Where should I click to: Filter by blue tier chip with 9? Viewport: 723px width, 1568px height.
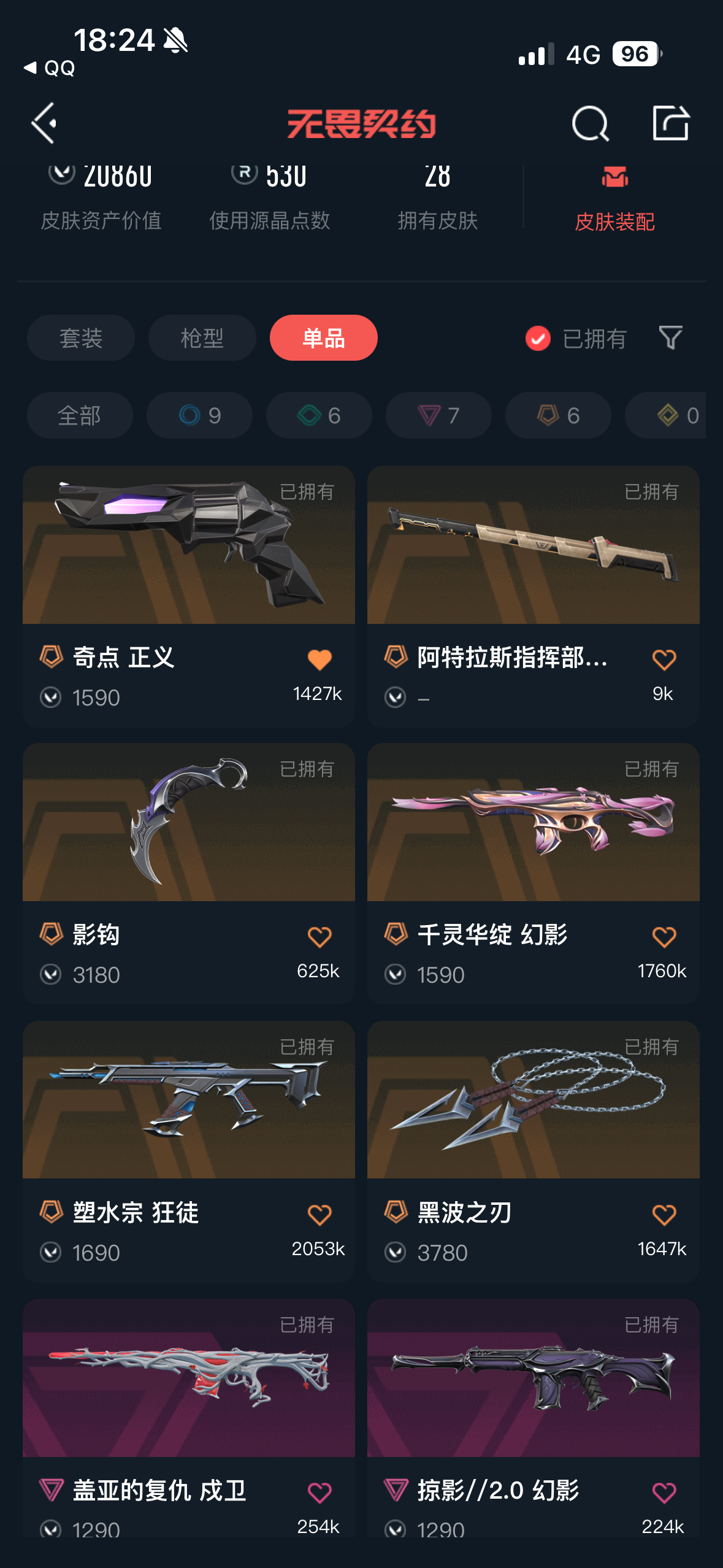pos(199,415)
